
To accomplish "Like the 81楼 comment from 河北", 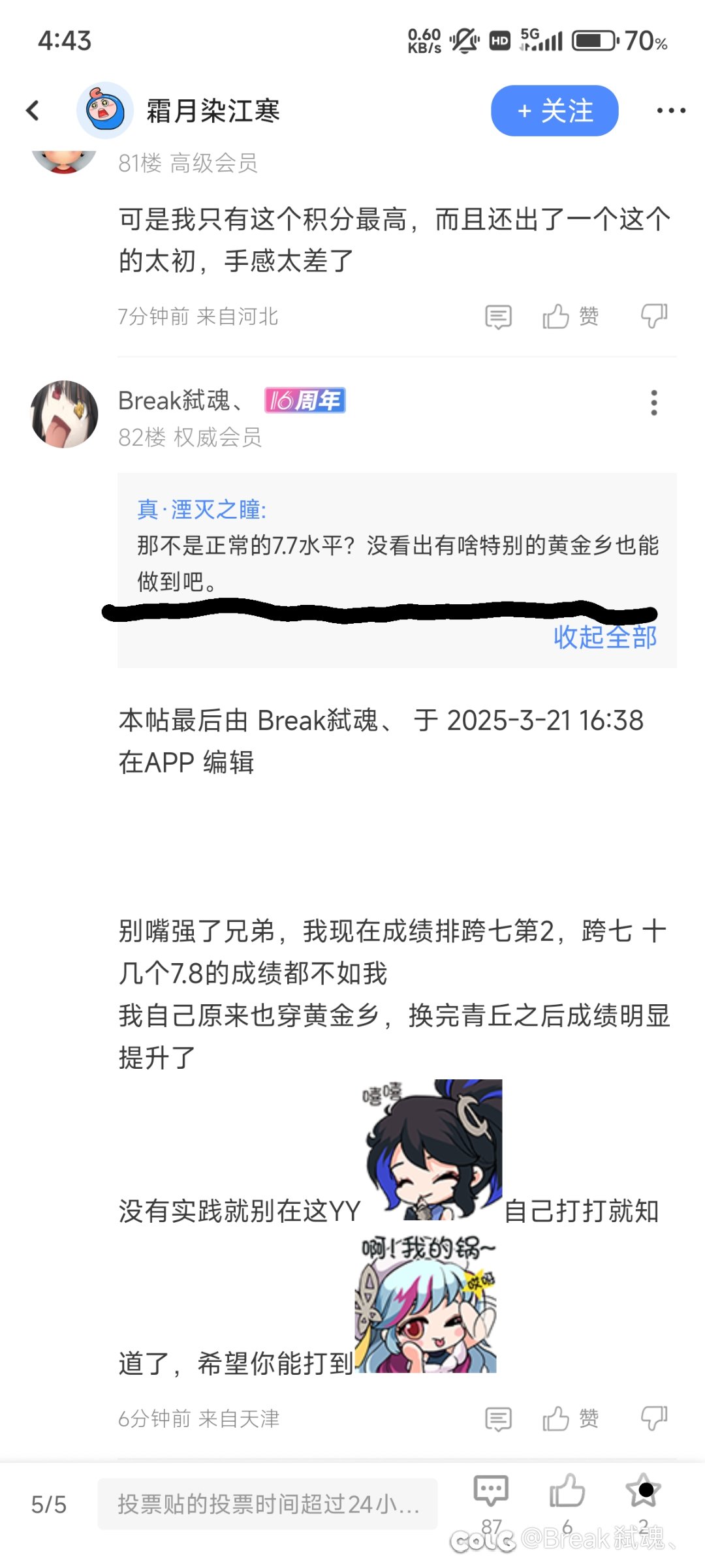I will 570,316.
